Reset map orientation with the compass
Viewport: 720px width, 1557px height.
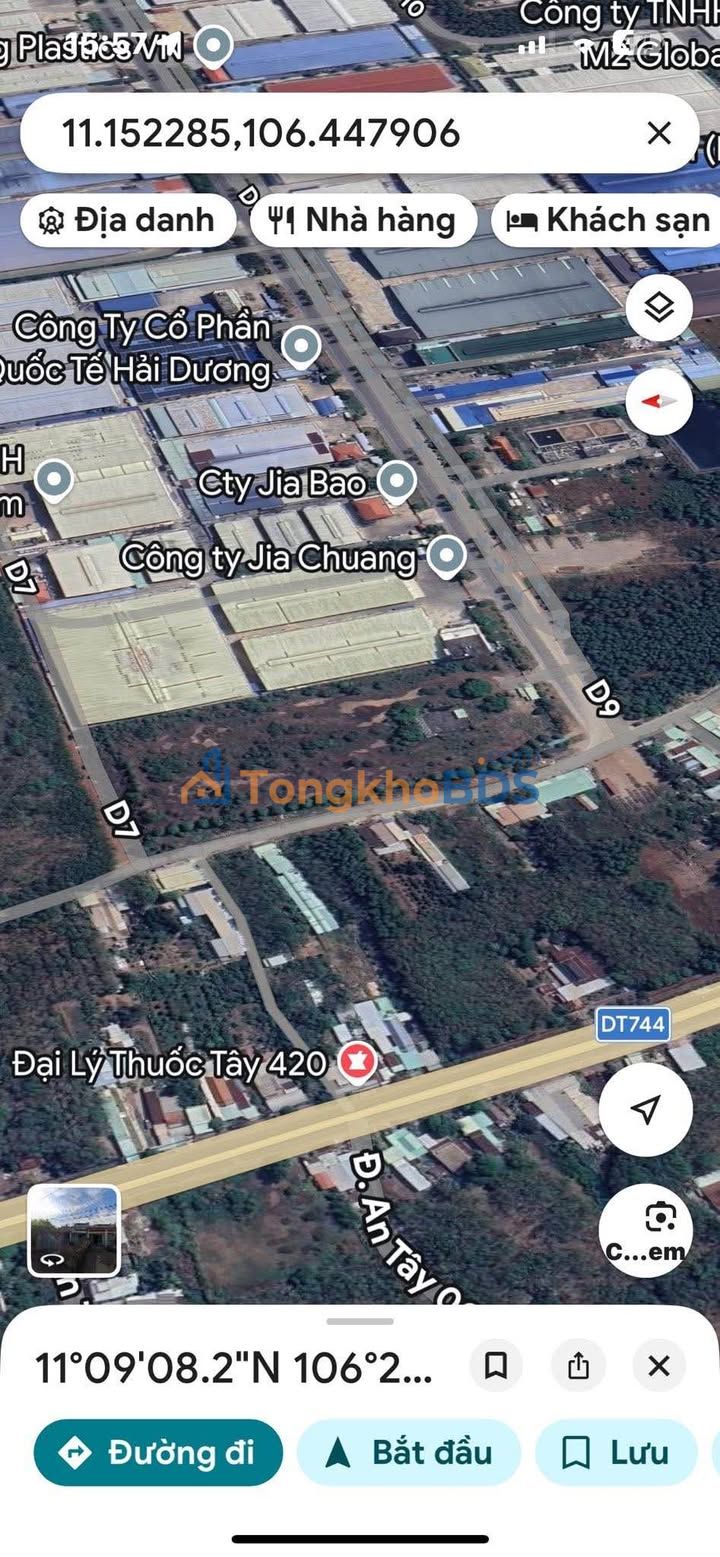659,401
